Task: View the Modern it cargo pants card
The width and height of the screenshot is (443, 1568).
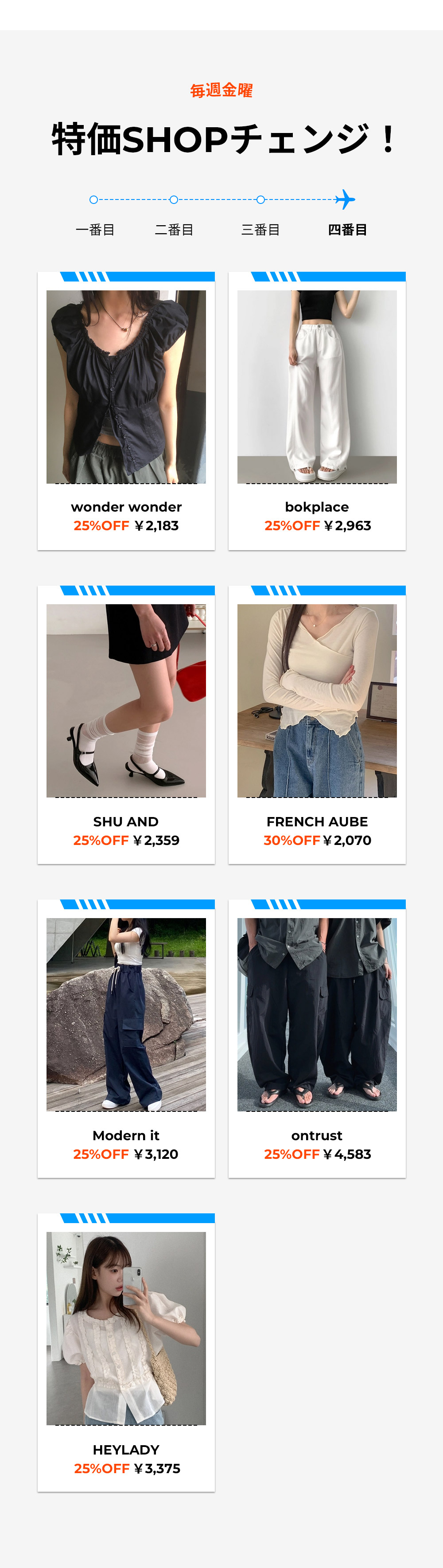Action: pos(126,1038)
